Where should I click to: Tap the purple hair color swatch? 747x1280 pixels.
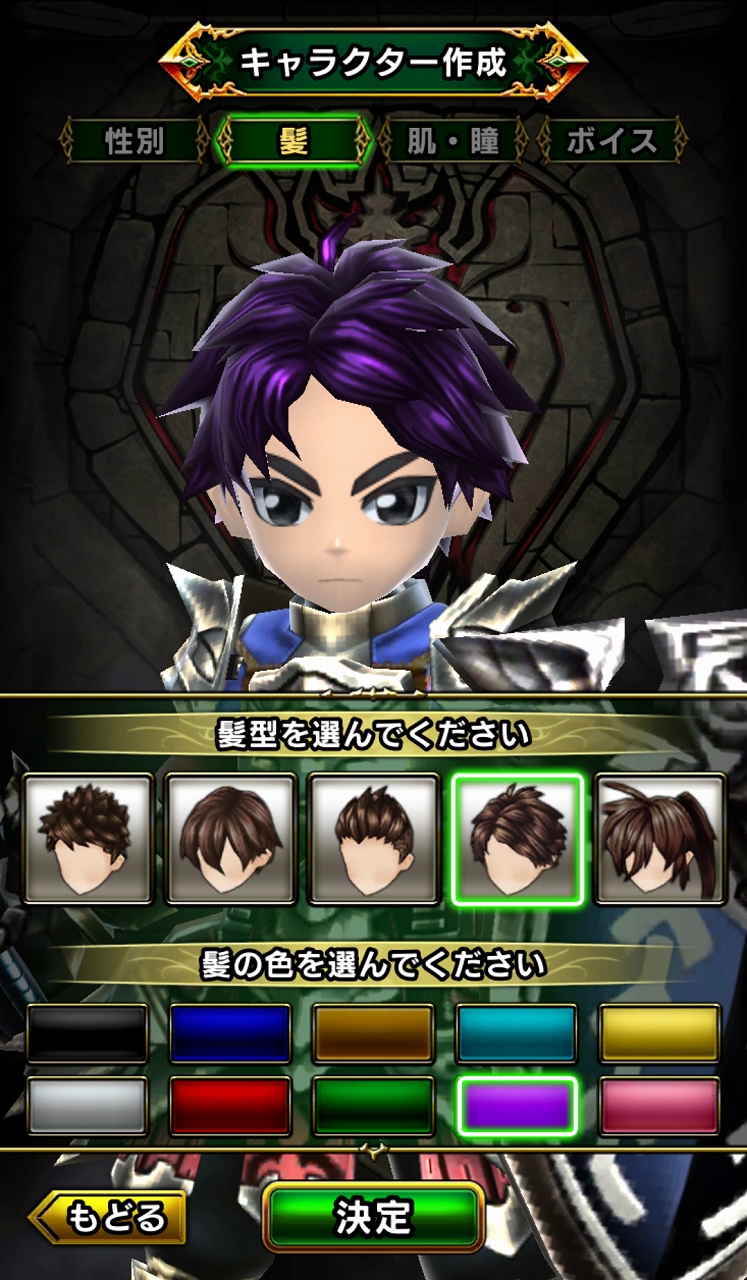(517, 1105)
